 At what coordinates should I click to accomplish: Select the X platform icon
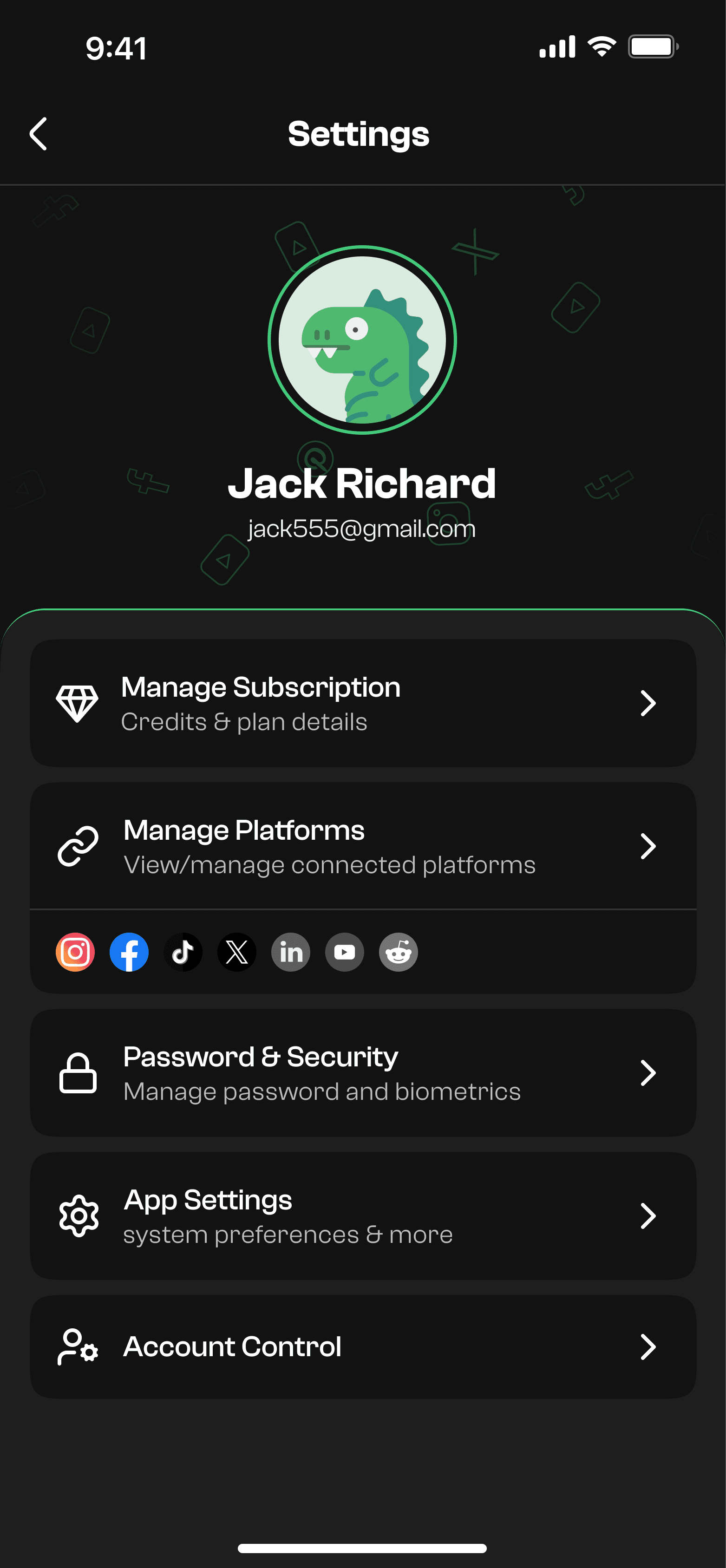237,952
